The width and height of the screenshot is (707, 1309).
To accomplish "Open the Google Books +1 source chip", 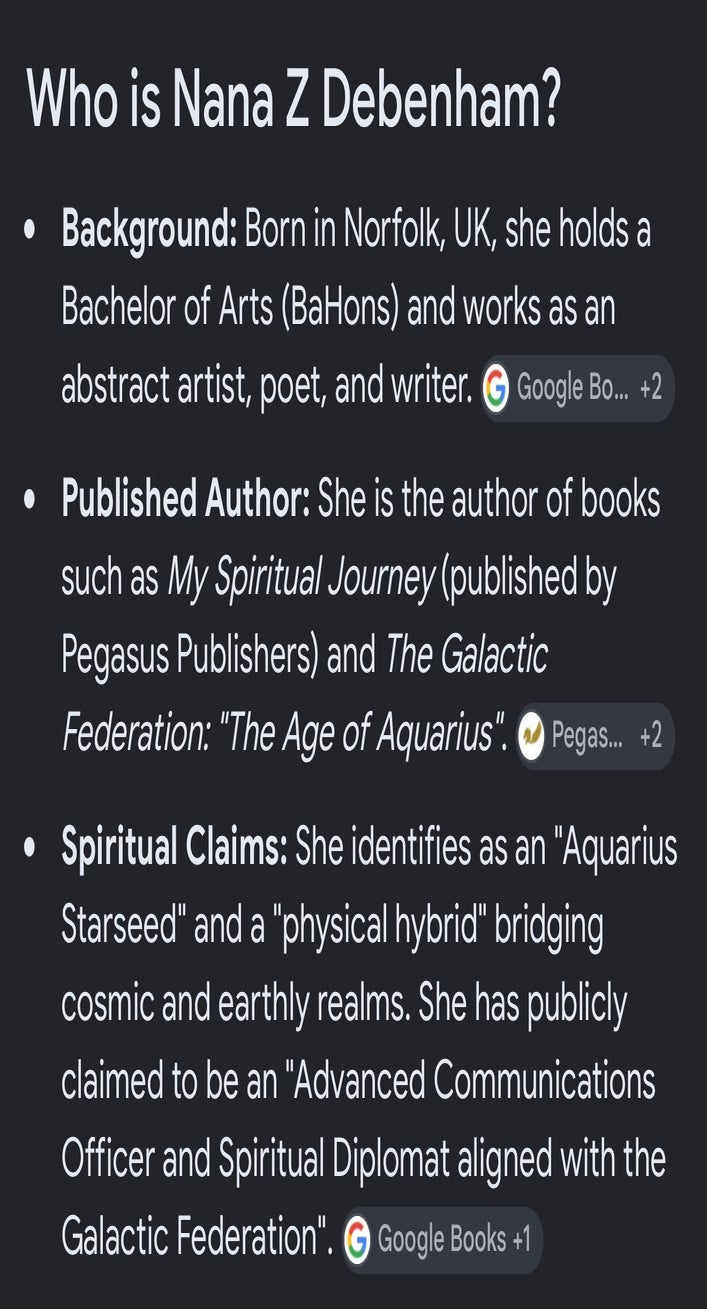I will click(442, 1240).
